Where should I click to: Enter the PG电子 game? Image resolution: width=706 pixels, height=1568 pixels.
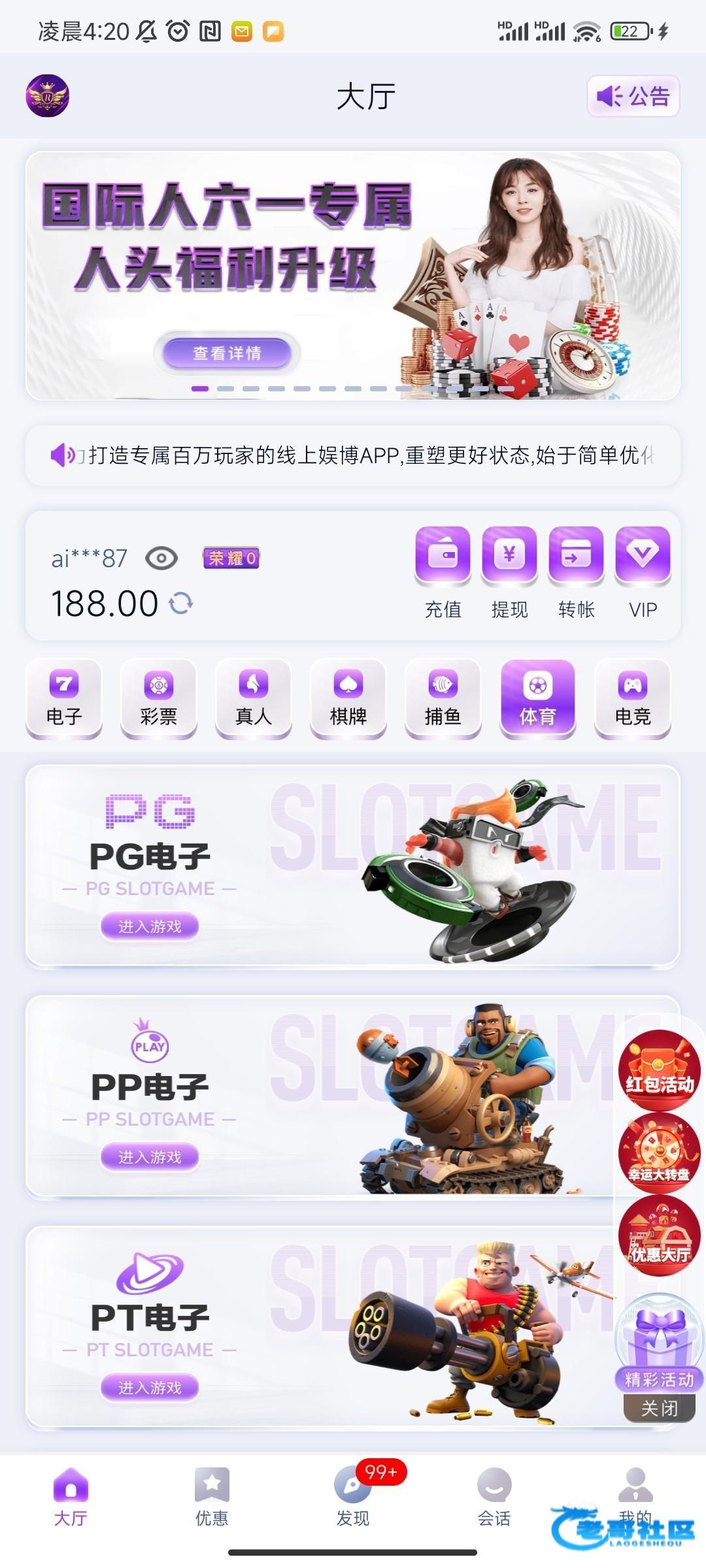(150, 926)
